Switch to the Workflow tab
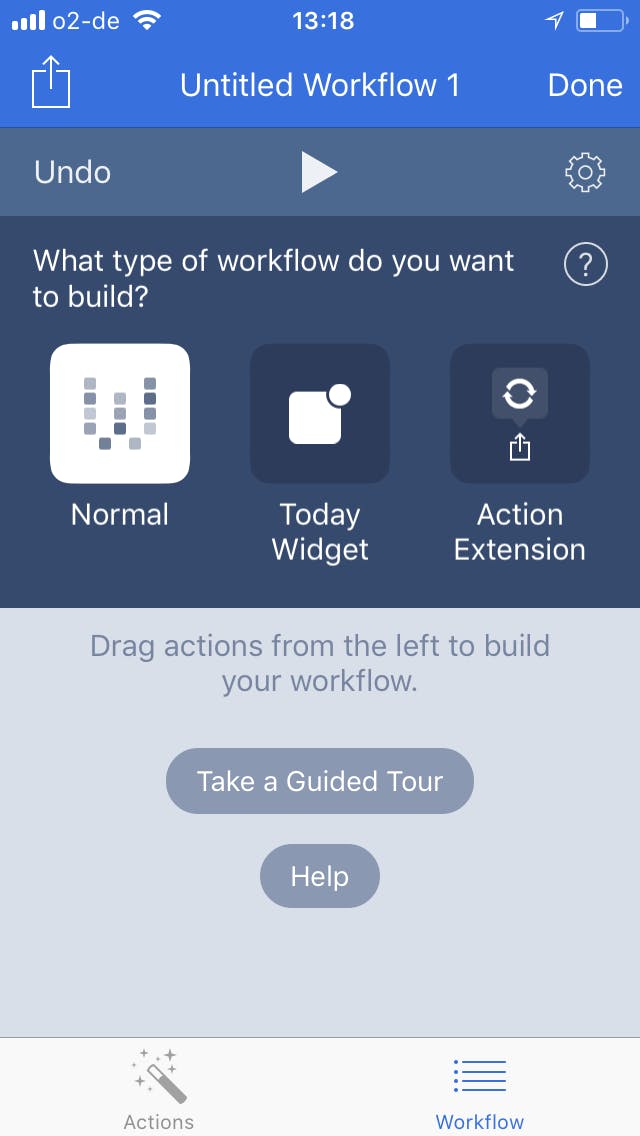The width and height of the screenshot is (640, 1136). pos(479,1088)
